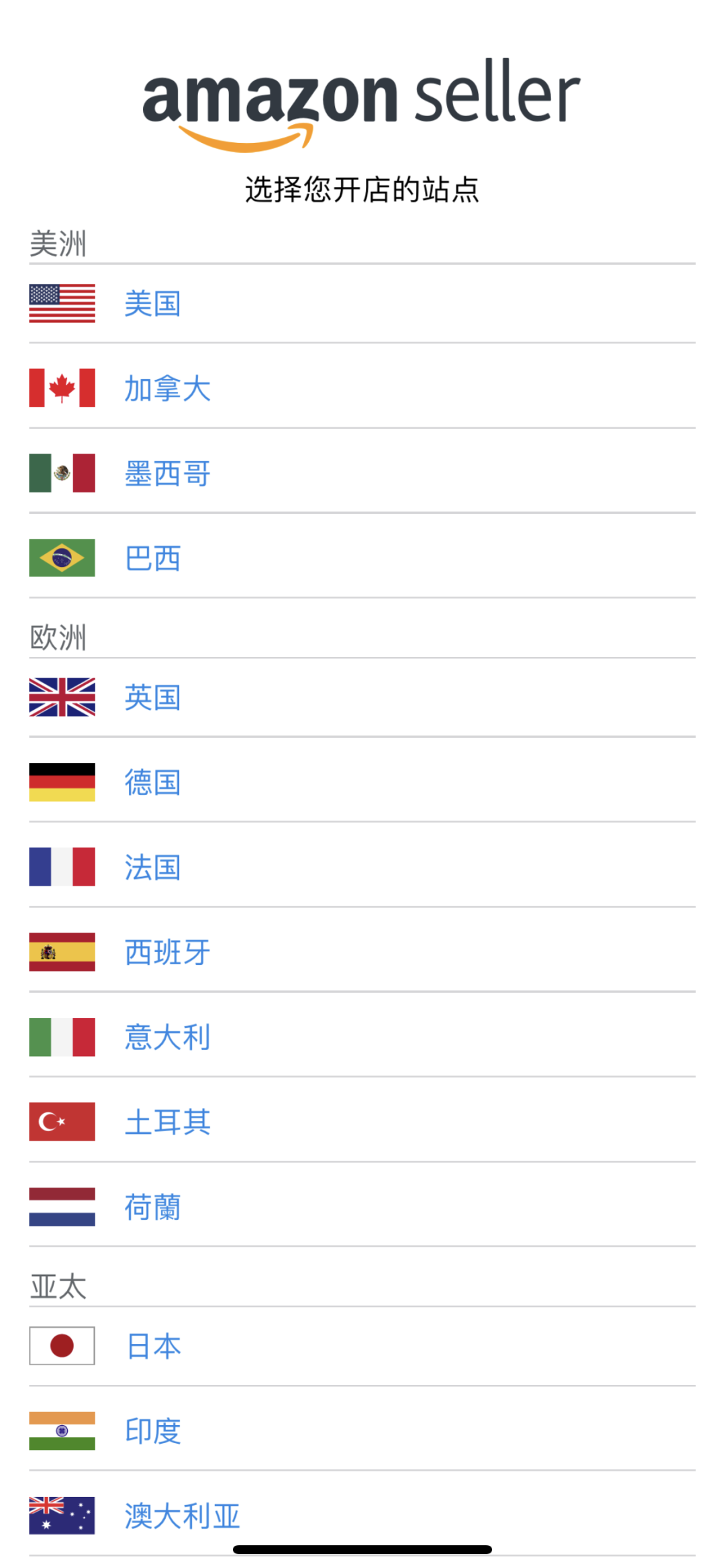Select 日本 under 亚太

click(x=154, y=1346)
